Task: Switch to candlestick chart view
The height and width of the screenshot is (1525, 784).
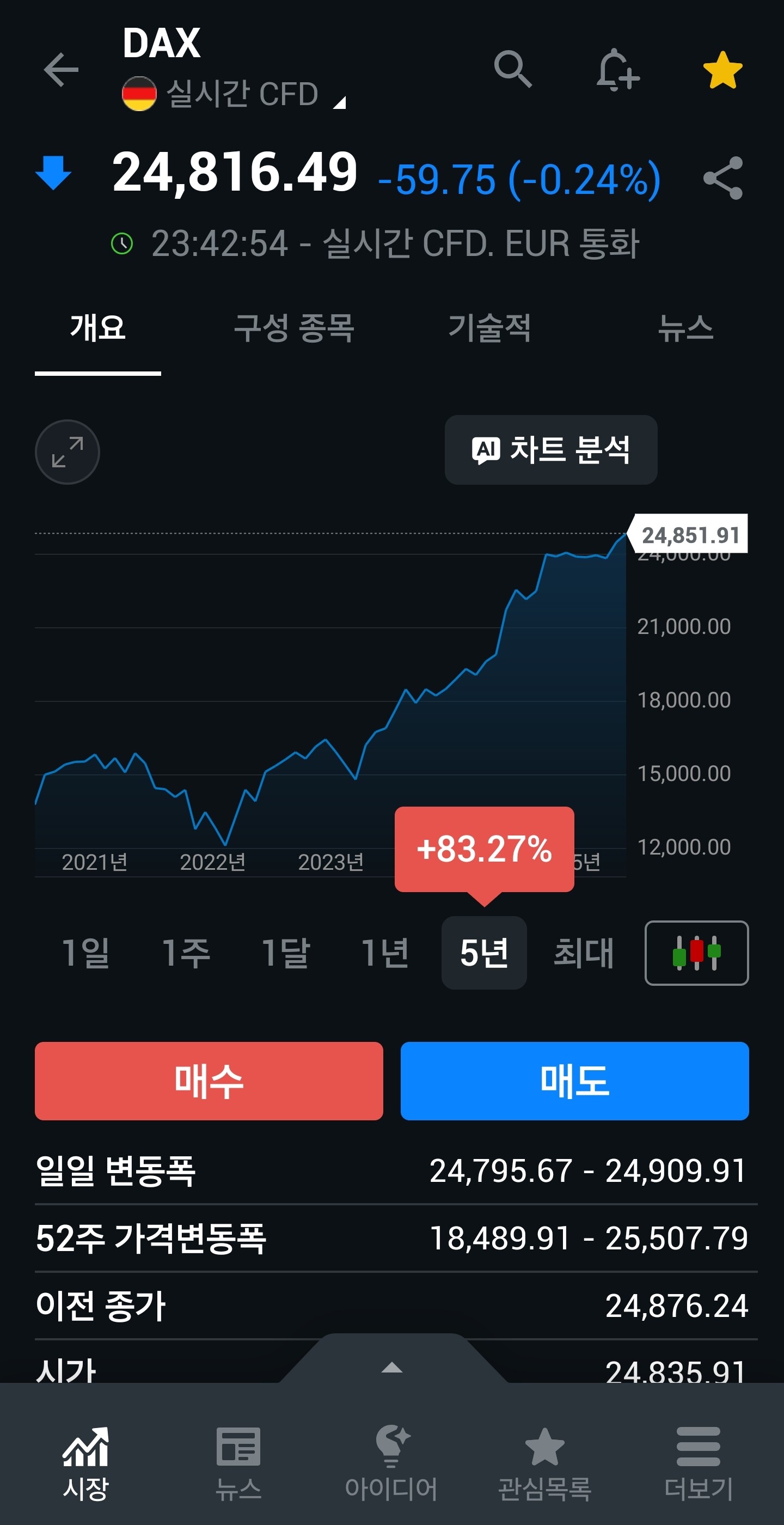Action: pyautogui.click(x=696, y=953)
